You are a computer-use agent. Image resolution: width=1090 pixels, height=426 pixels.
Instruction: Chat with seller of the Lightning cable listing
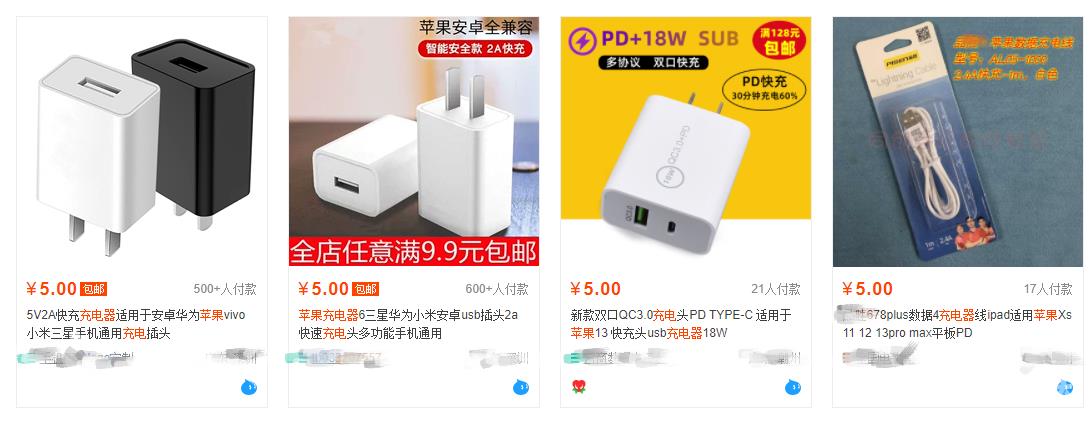[1064, 387]
